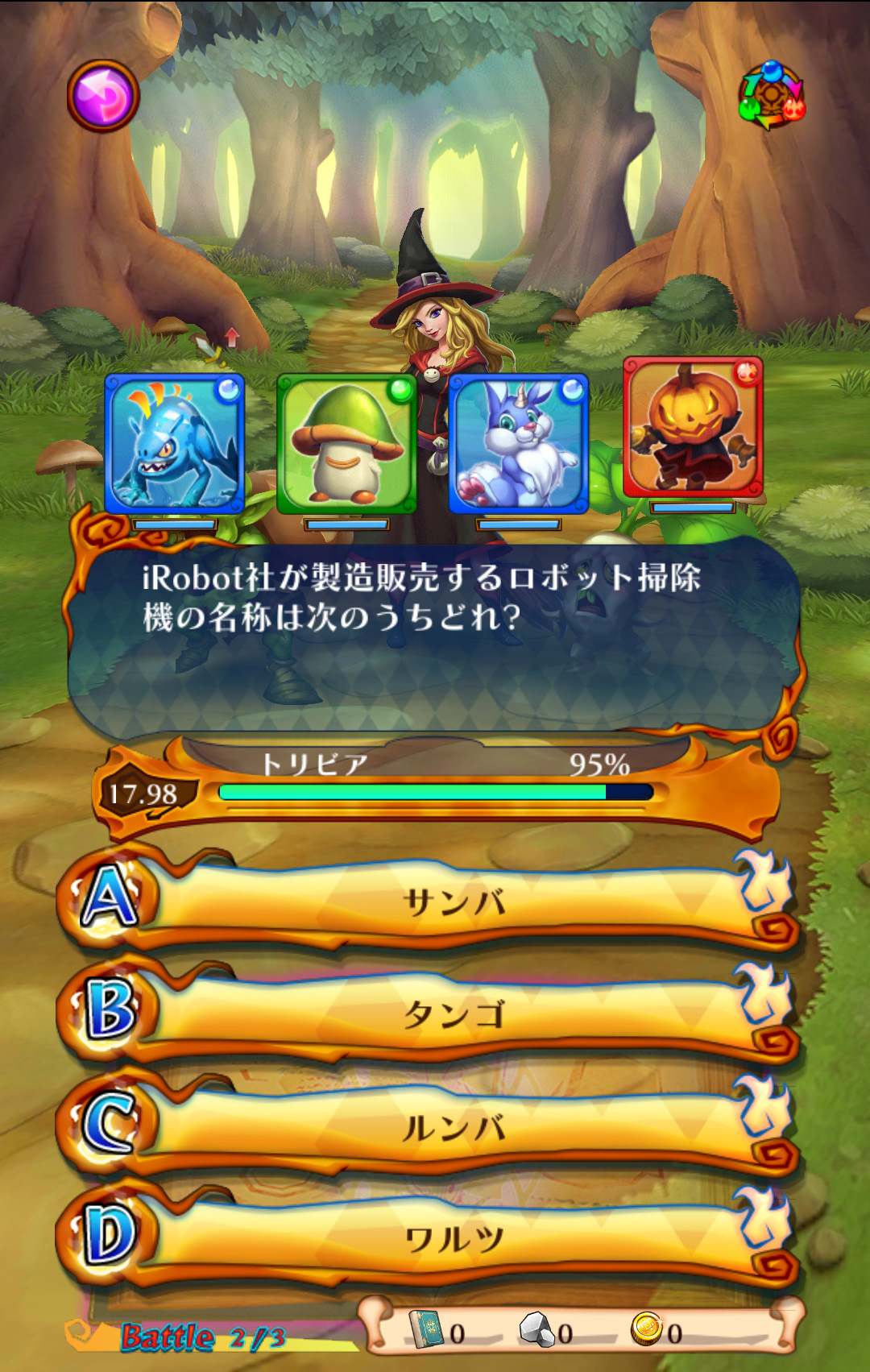This screenshot has height=1372, width=870.
Task: Tap the blue horned rabbit card
Action: (x=519, y=444)
